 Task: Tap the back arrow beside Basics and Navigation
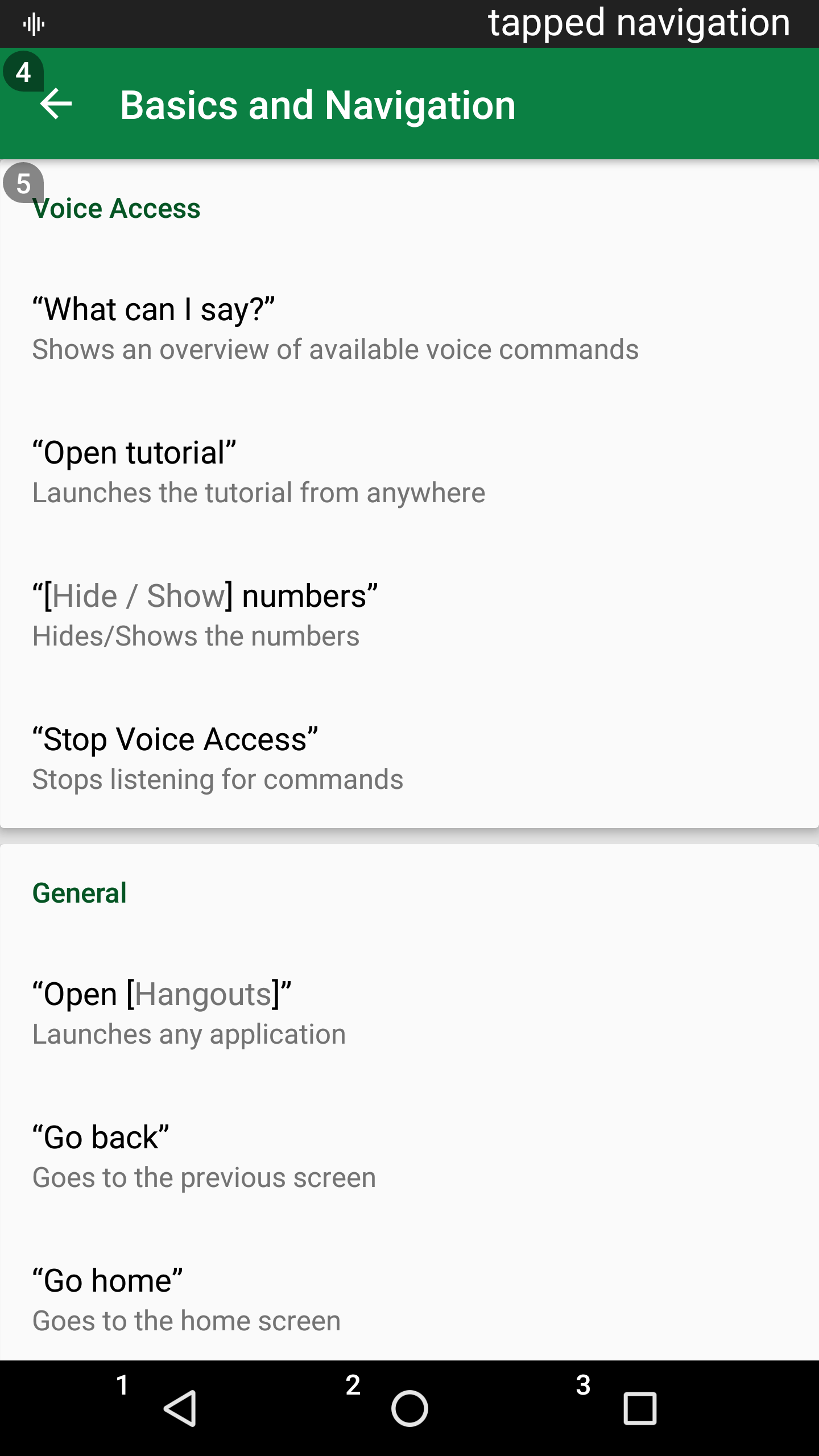(x=56, y=104)
